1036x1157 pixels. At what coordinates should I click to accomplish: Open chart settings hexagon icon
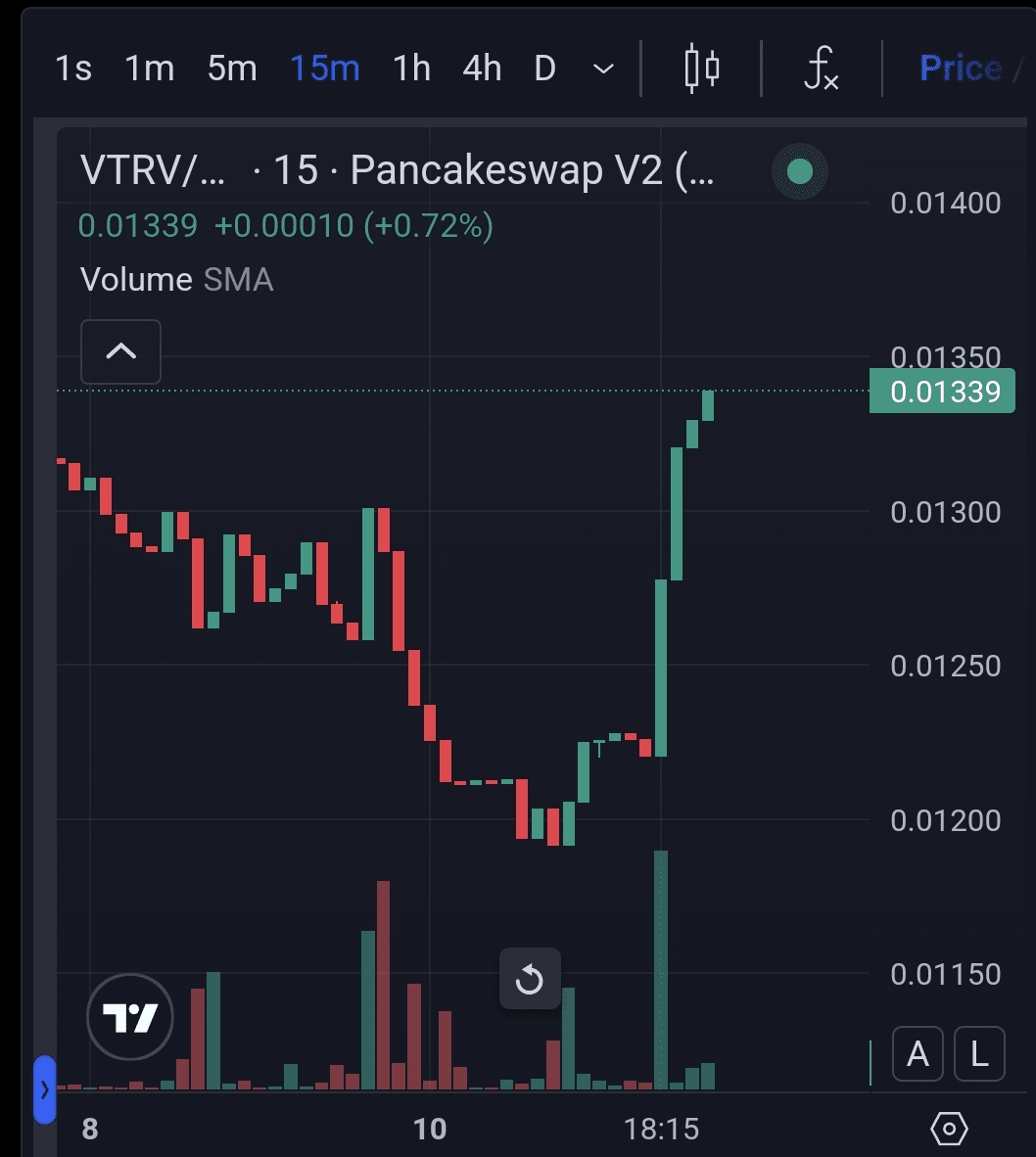[x=949, y=1130]
